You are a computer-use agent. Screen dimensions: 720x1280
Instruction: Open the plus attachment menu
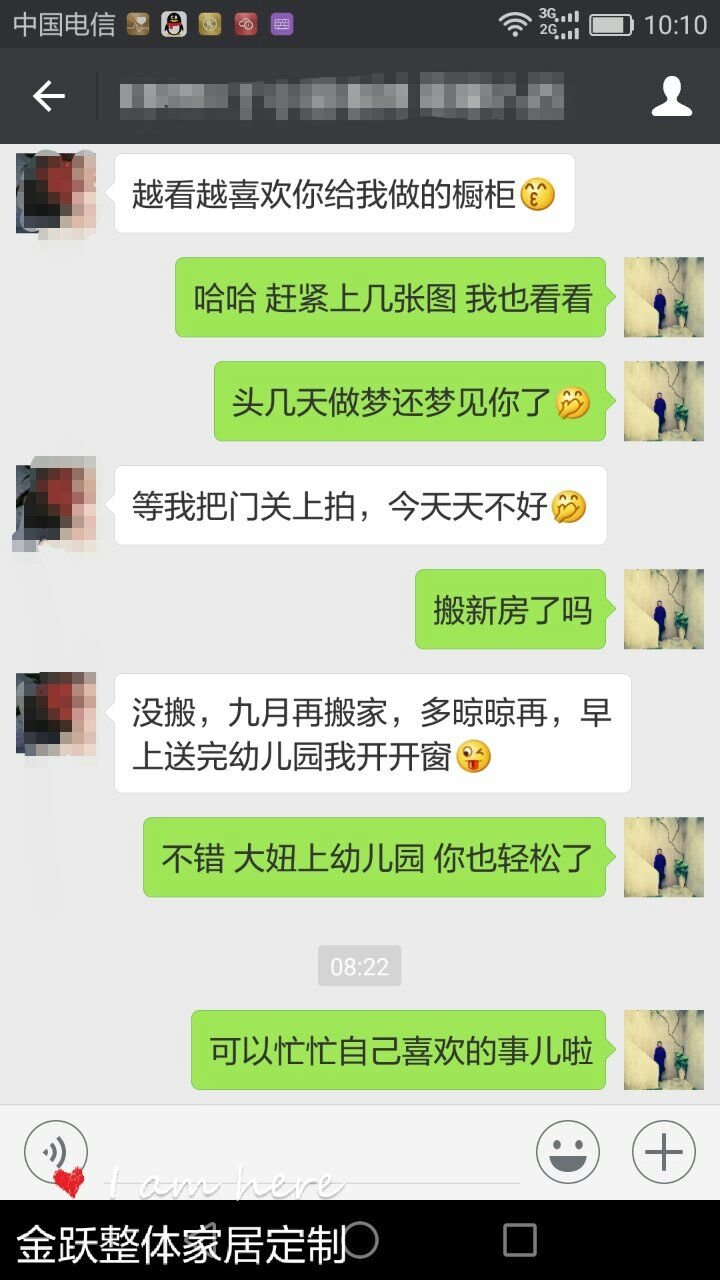[x=663, y=1152]
